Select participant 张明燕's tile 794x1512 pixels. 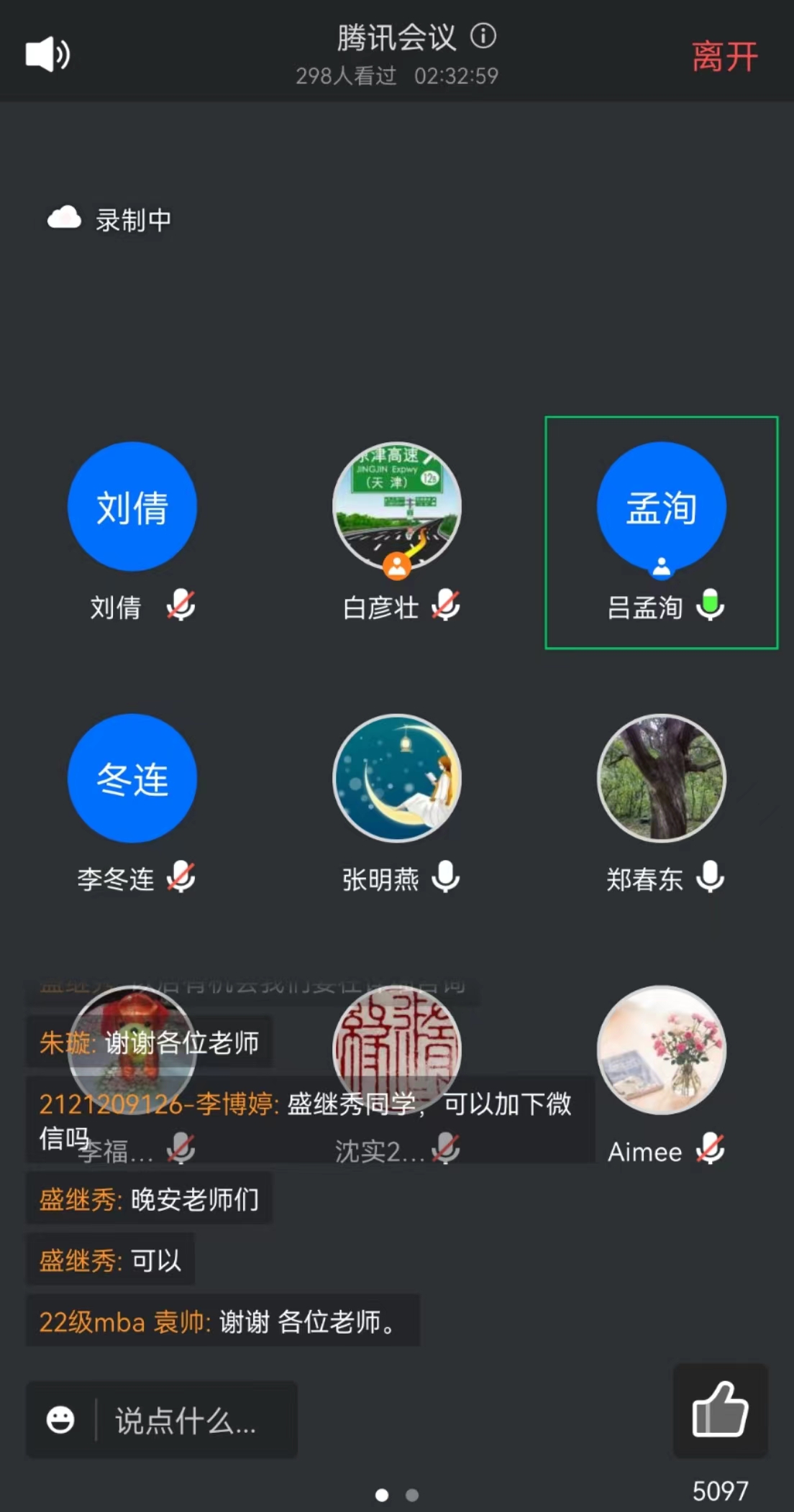397,779
